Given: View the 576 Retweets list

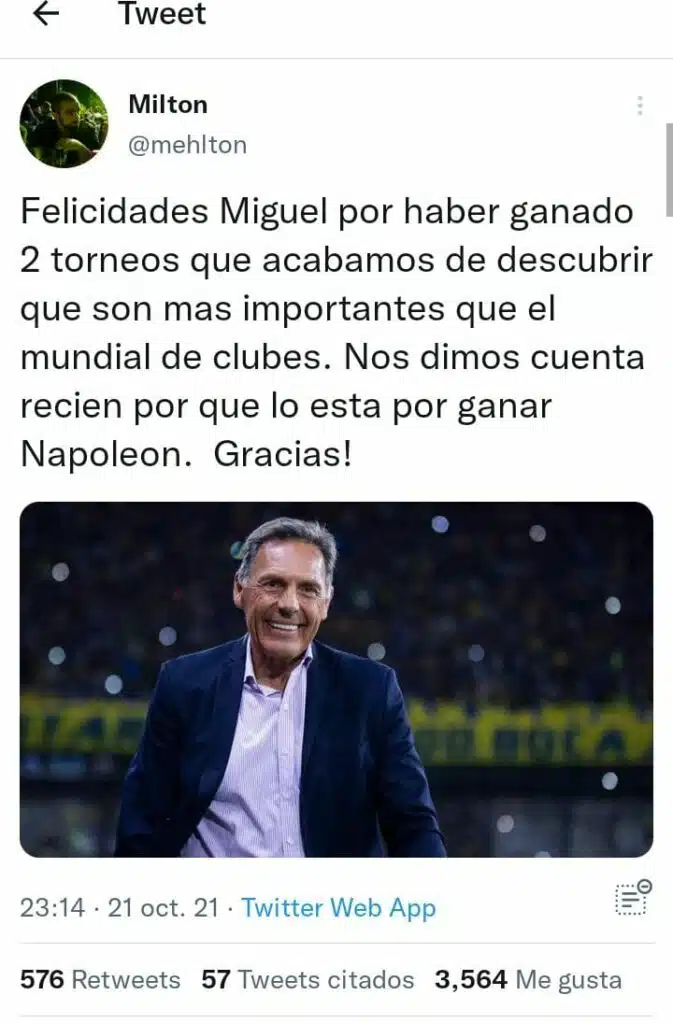Looking at the screenshot, I should [100, 979].
